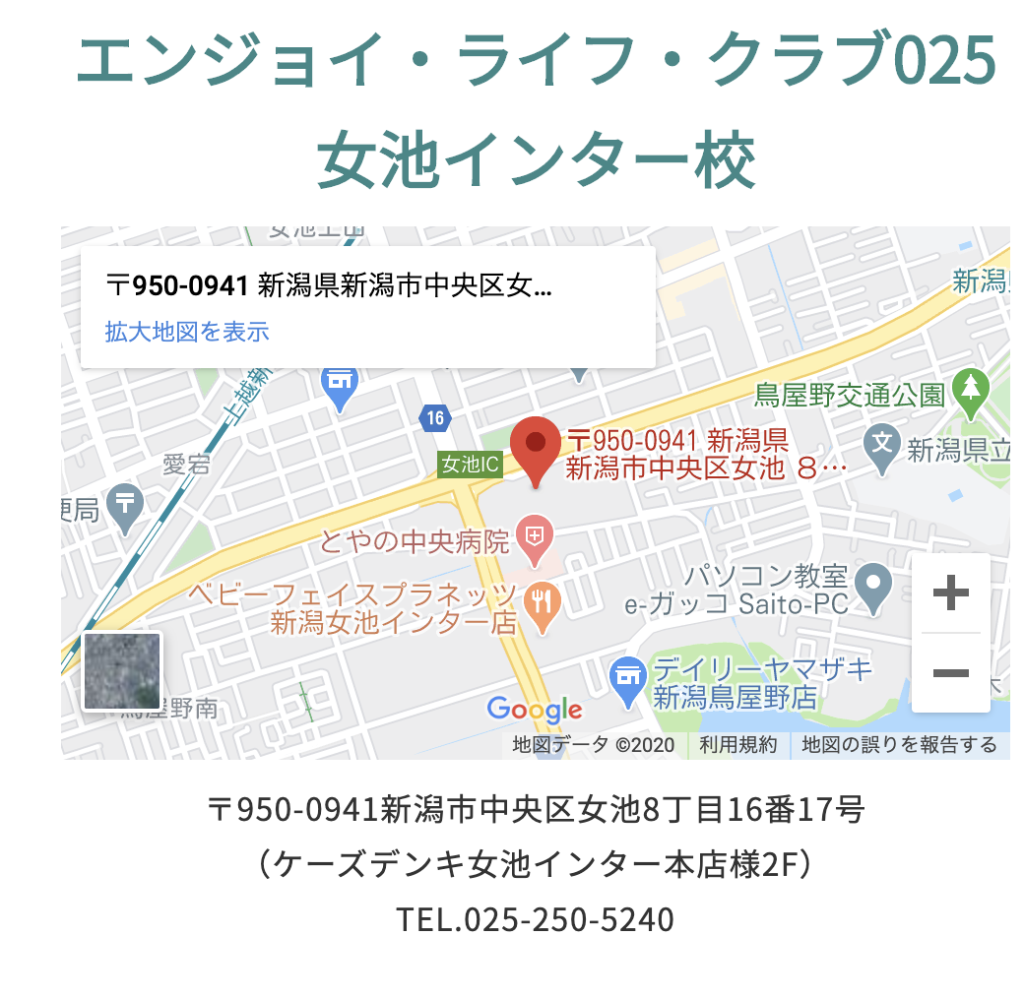Tap ベビーフェイスプラネッツ restaurant marker
This screenshot has width=1024, height=998.
tap(545, 600)
